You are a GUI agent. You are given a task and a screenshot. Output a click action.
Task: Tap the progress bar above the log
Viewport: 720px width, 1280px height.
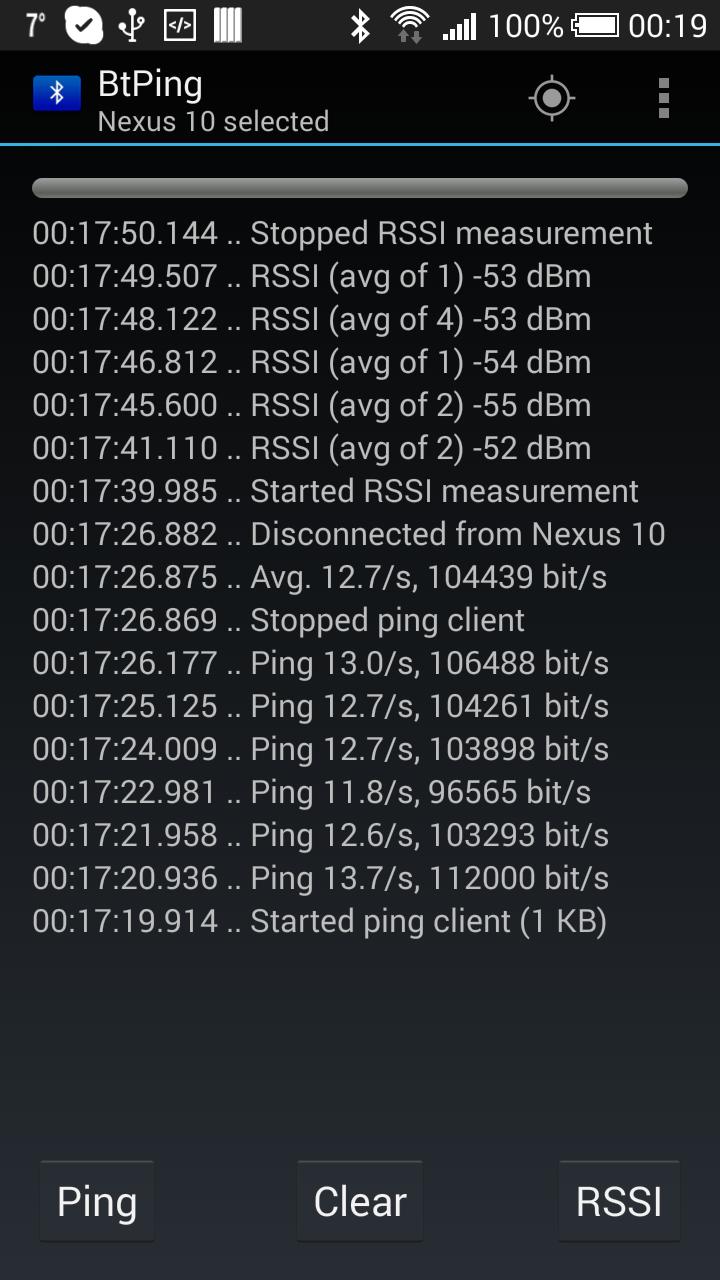point(360,187)
